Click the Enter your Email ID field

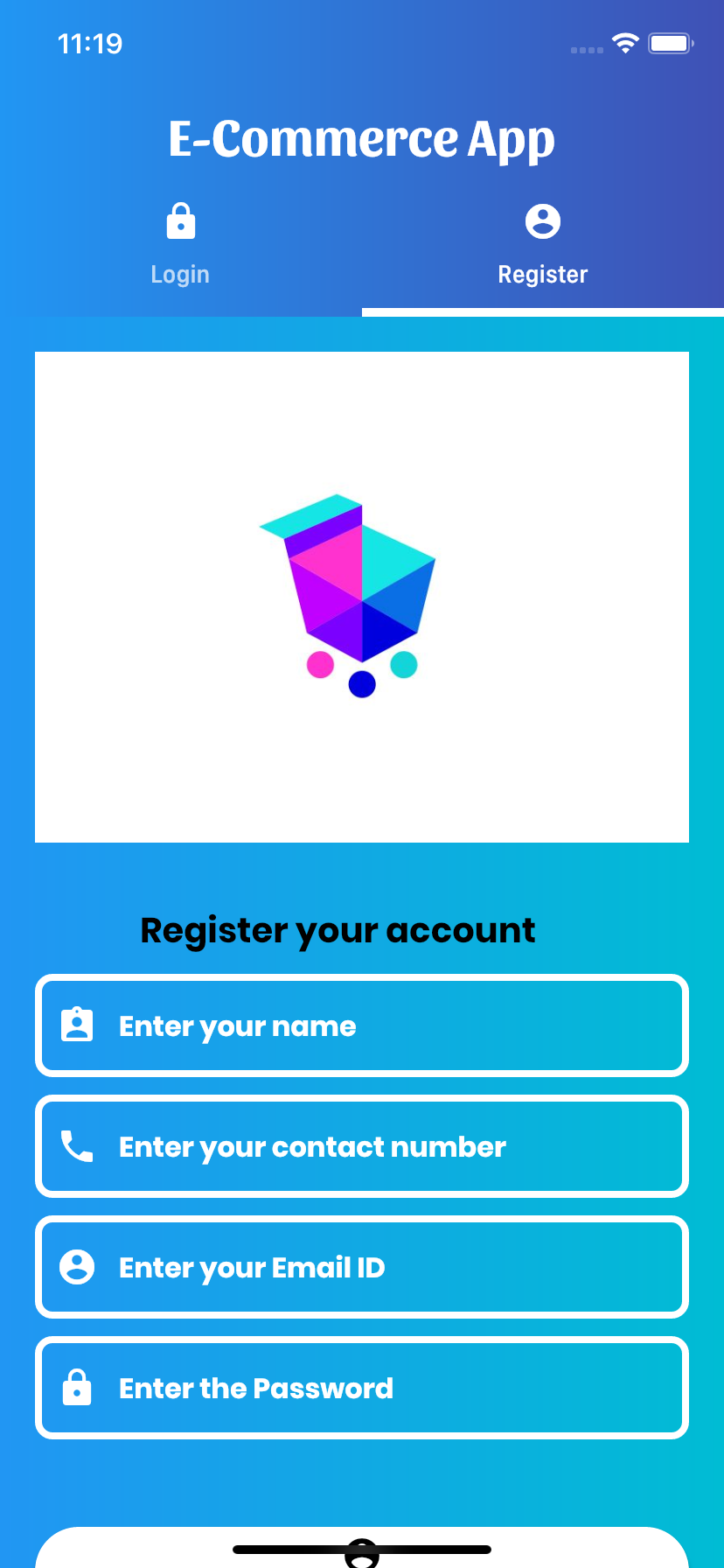point(361,1266)
